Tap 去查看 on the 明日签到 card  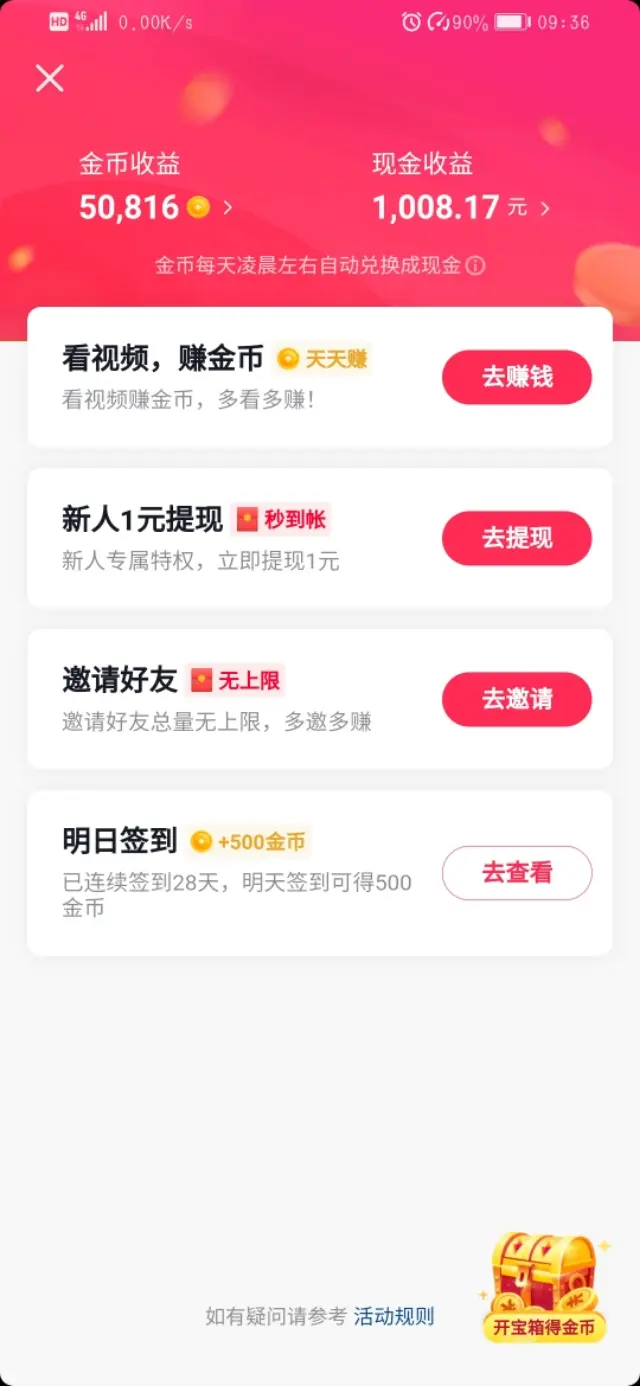click(x=517, y=873)
